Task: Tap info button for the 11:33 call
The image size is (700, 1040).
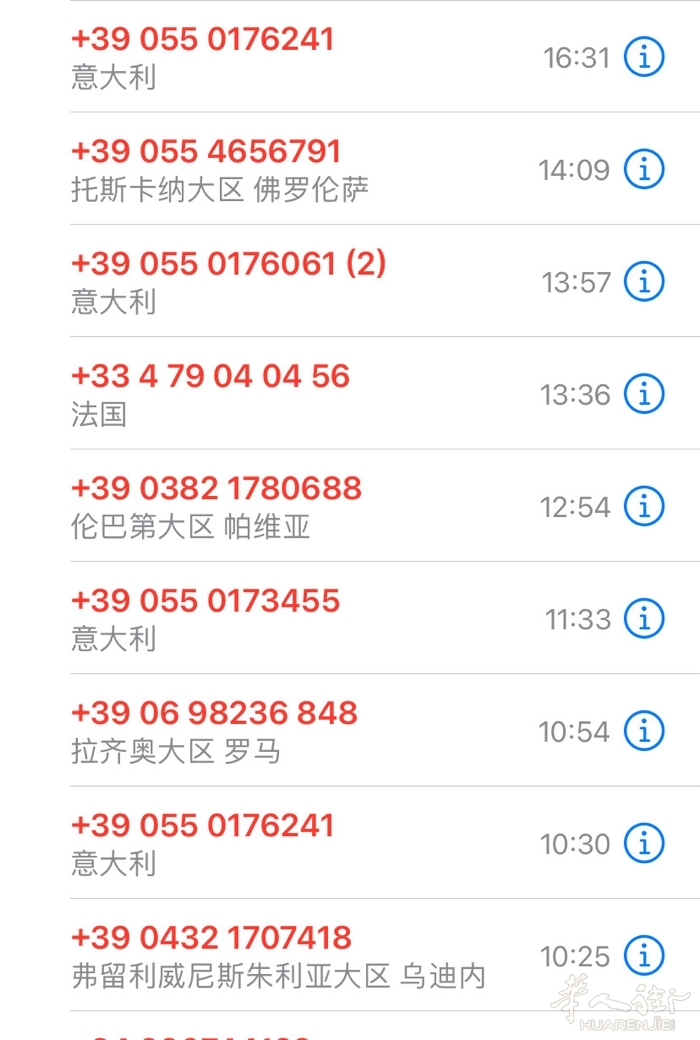Action: coord(644,619)
